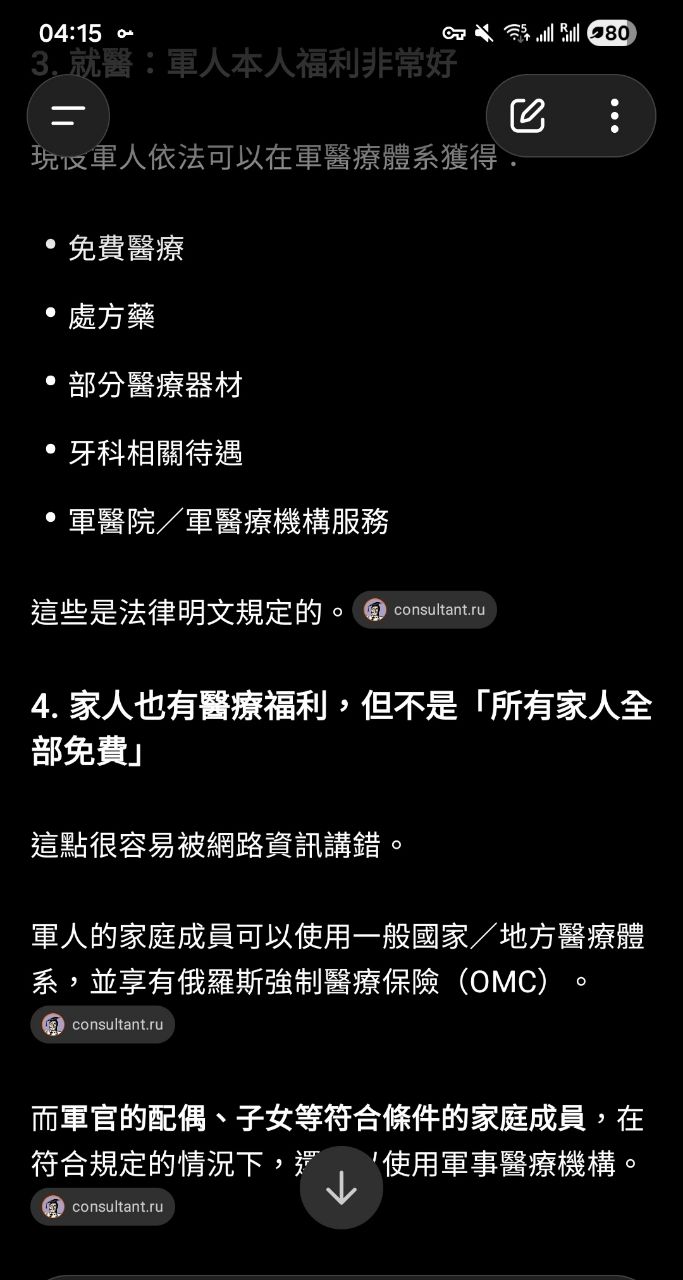This screenshot has width=683, height=1280.
Task: Start a new chat with the compose icon
Action: [x=528, y=115]
